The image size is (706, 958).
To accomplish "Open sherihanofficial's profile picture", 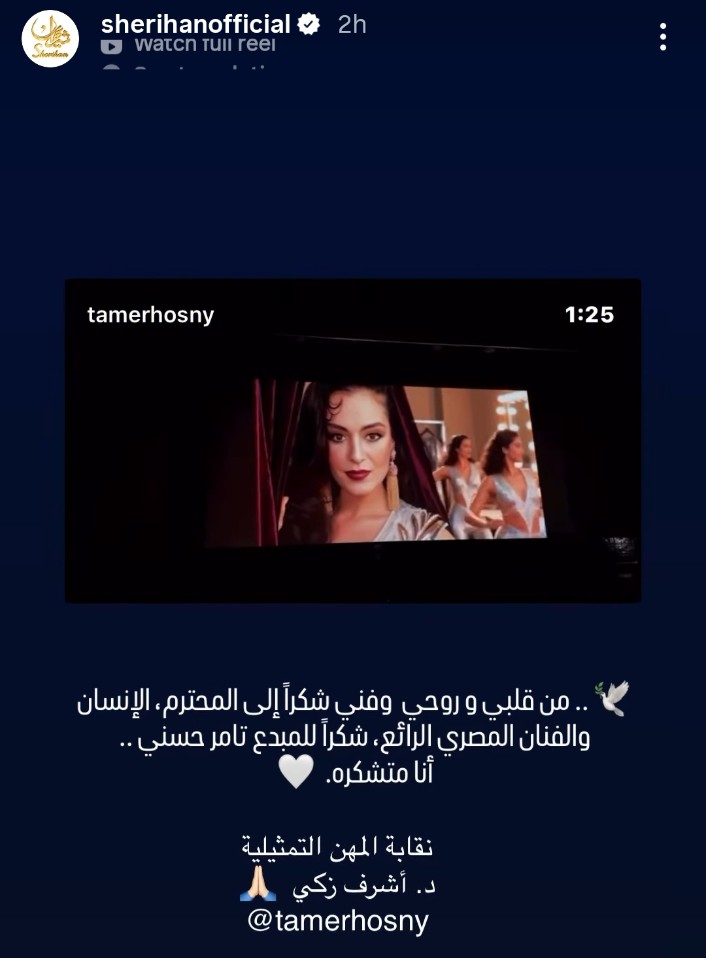I will click(x=50, y=39).
